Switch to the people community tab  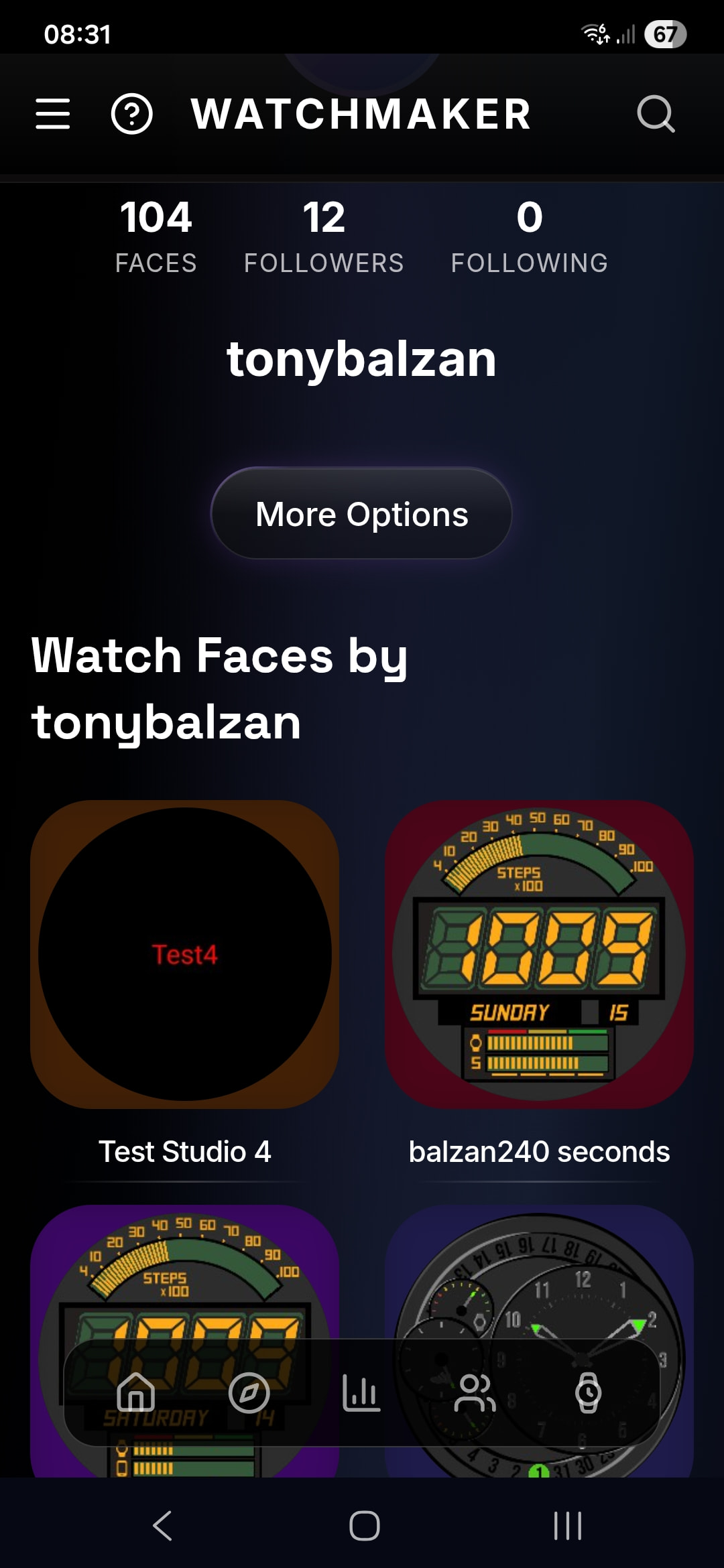(475, 1392)
